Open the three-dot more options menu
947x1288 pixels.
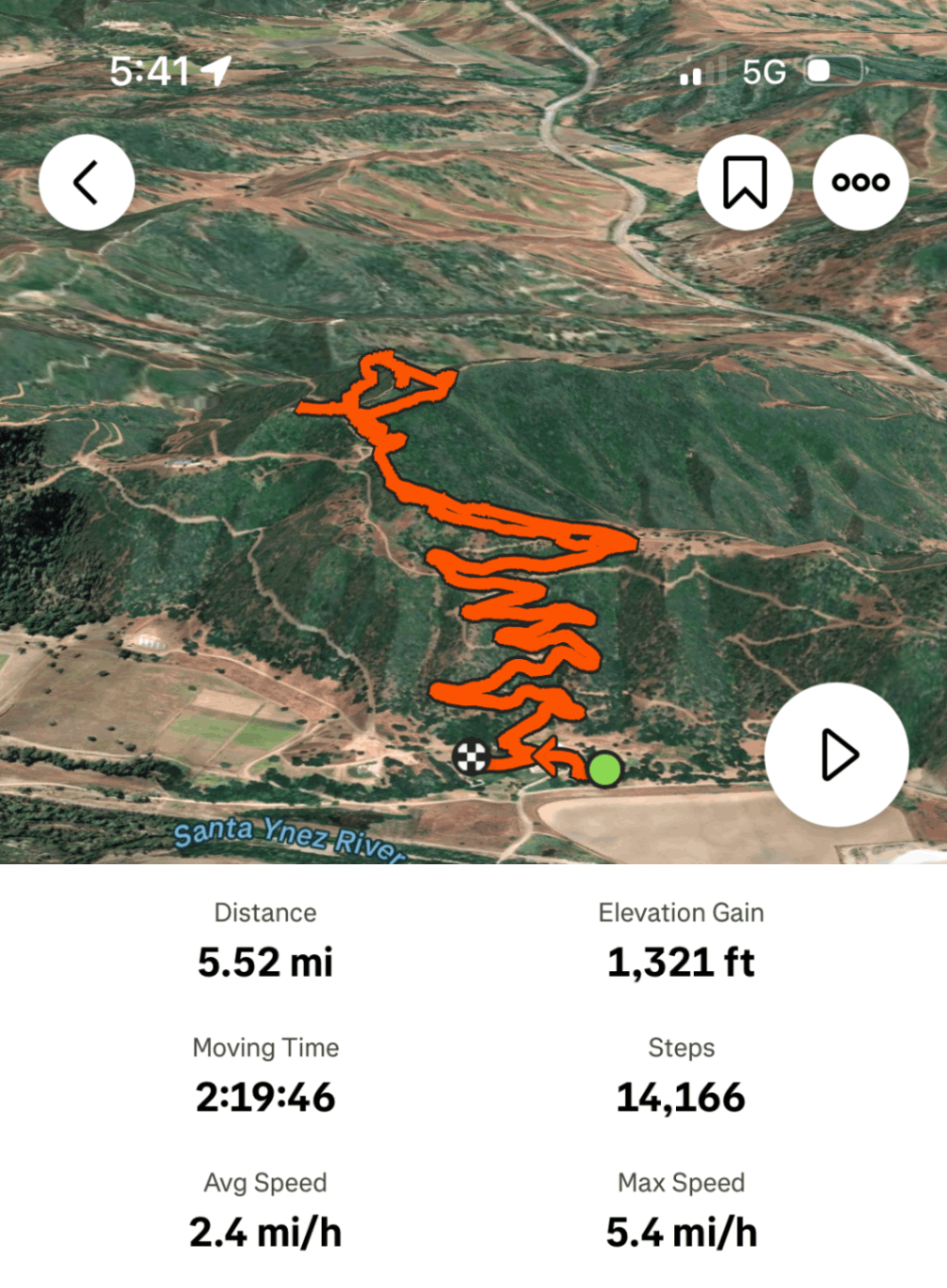(x=860, y=183)
